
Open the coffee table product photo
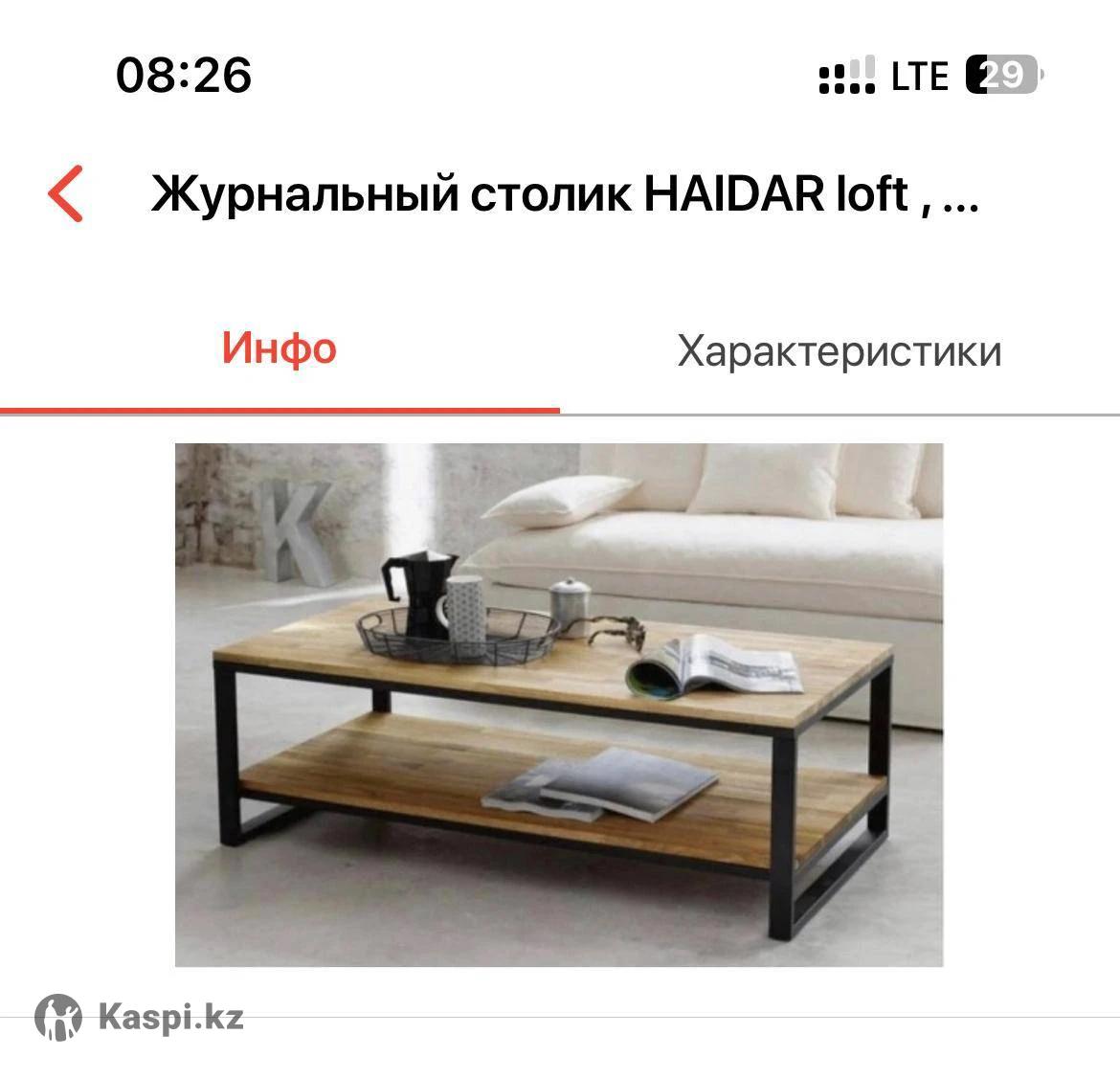(x=559, y=705)
